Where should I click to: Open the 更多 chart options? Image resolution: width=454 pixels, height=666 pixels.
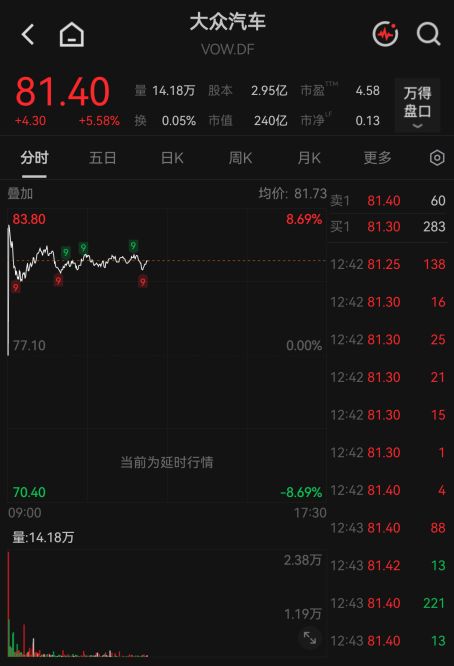point(378,158)
